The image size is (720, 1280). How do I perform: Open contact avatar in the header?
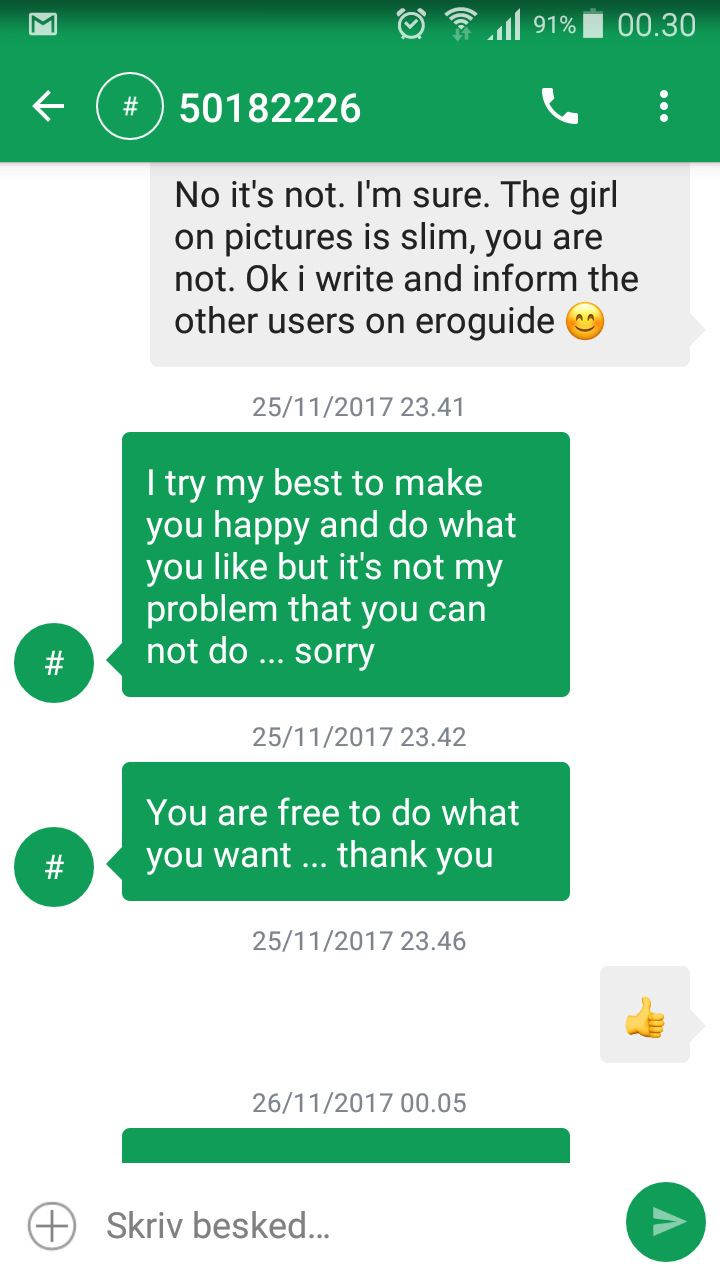point(130,106)
